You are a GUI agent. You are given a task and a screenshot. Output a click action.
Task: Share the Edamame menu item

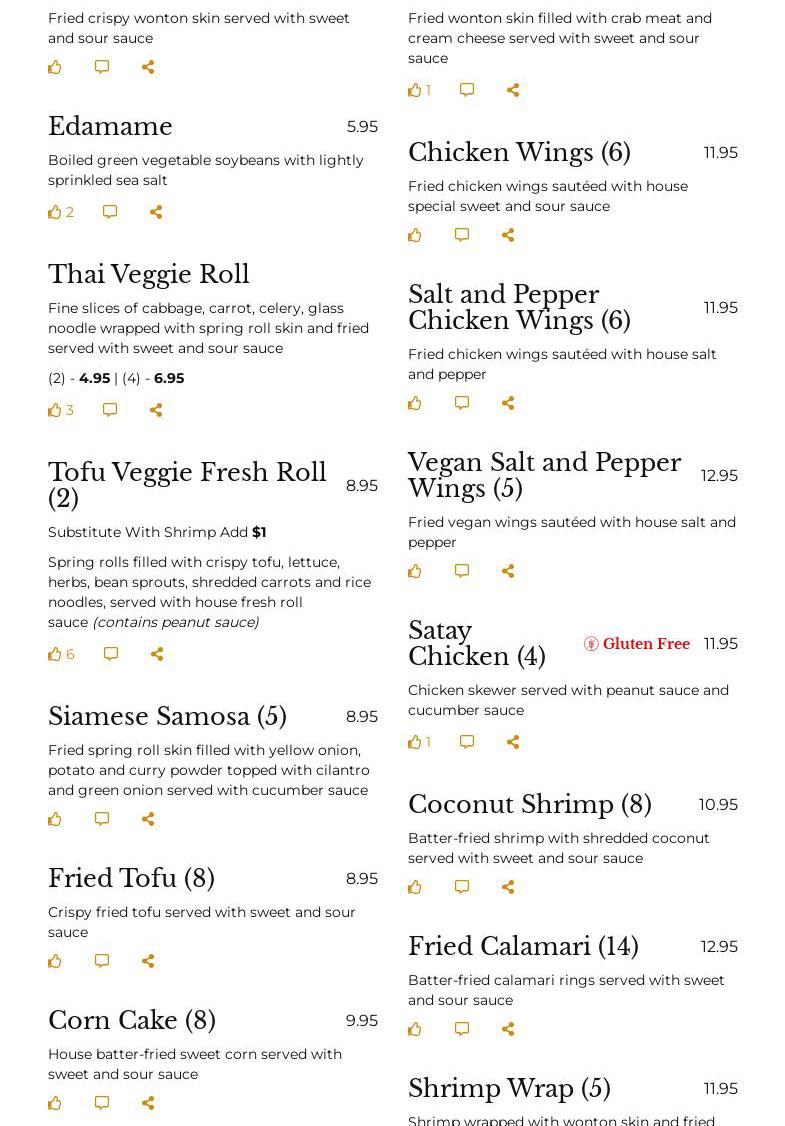[x=156, y=212]
